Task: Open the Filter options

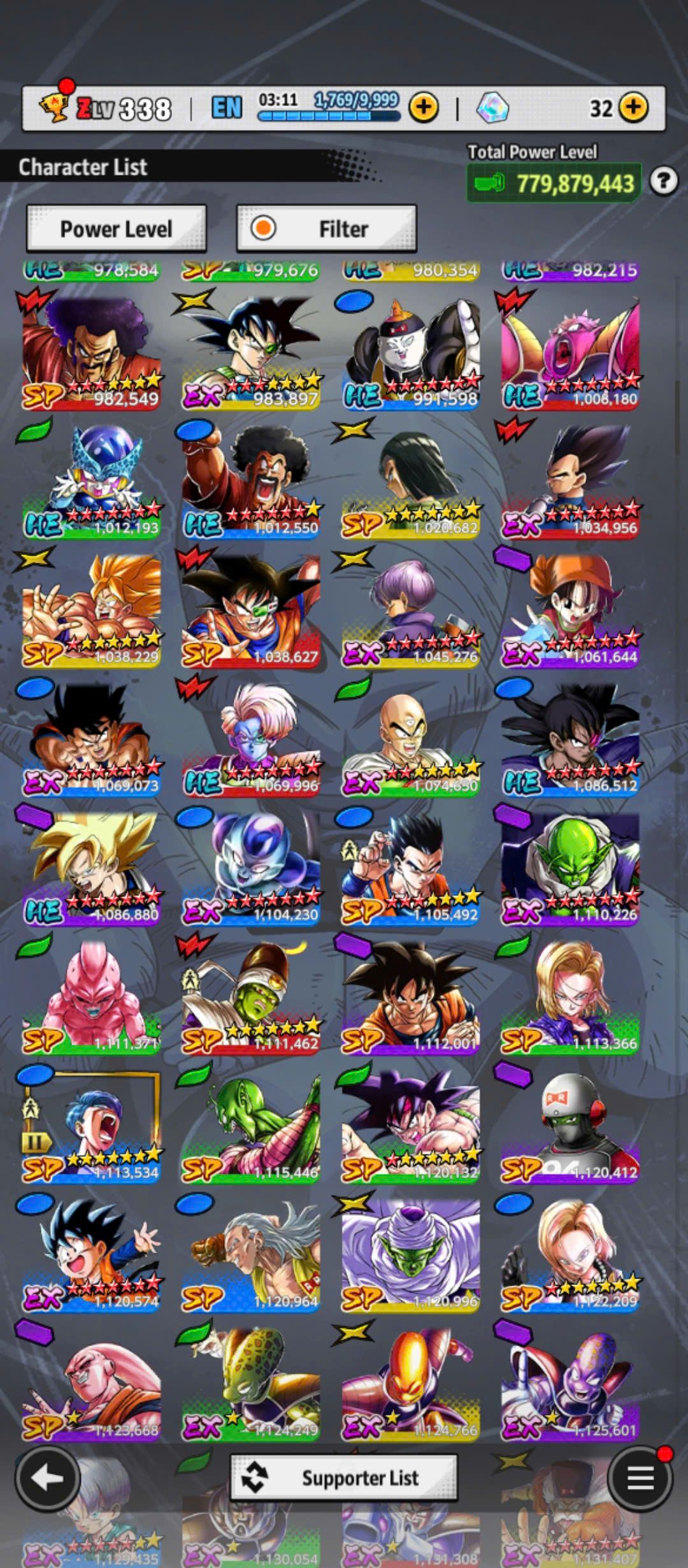Action: coord(326,228)
